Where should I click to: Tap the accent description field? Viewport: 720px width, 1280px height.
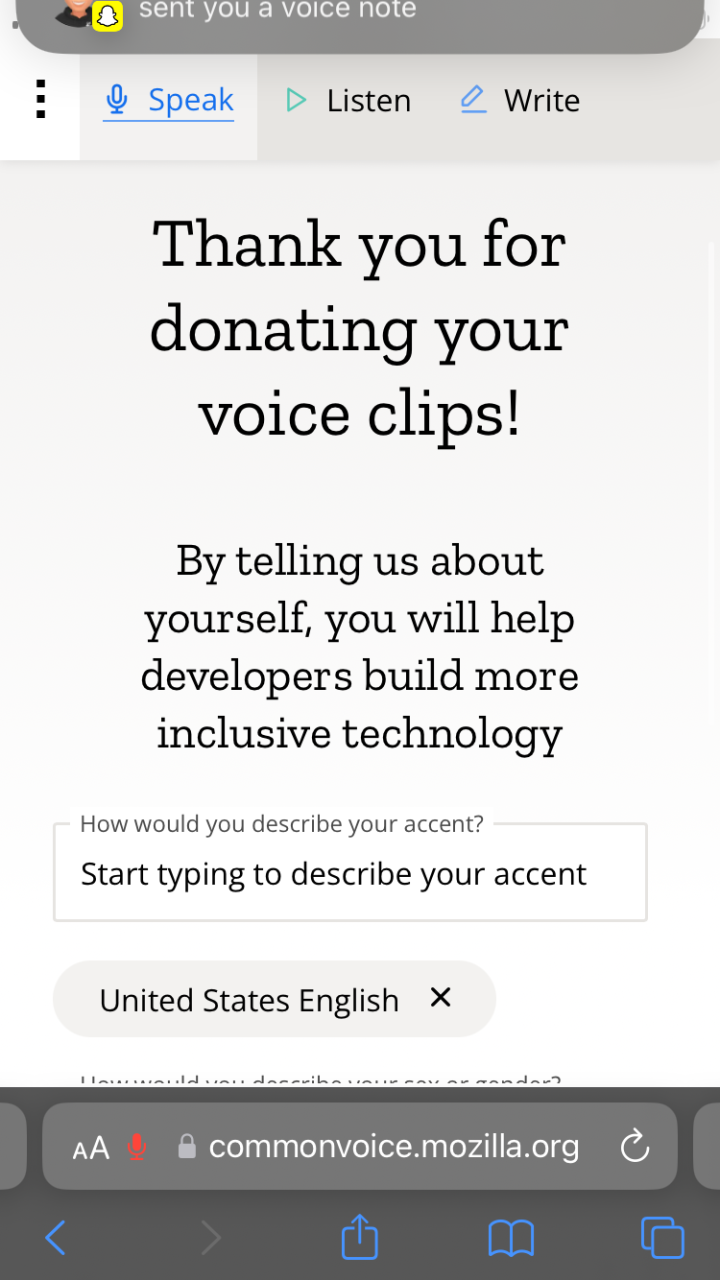click(350, 873)
